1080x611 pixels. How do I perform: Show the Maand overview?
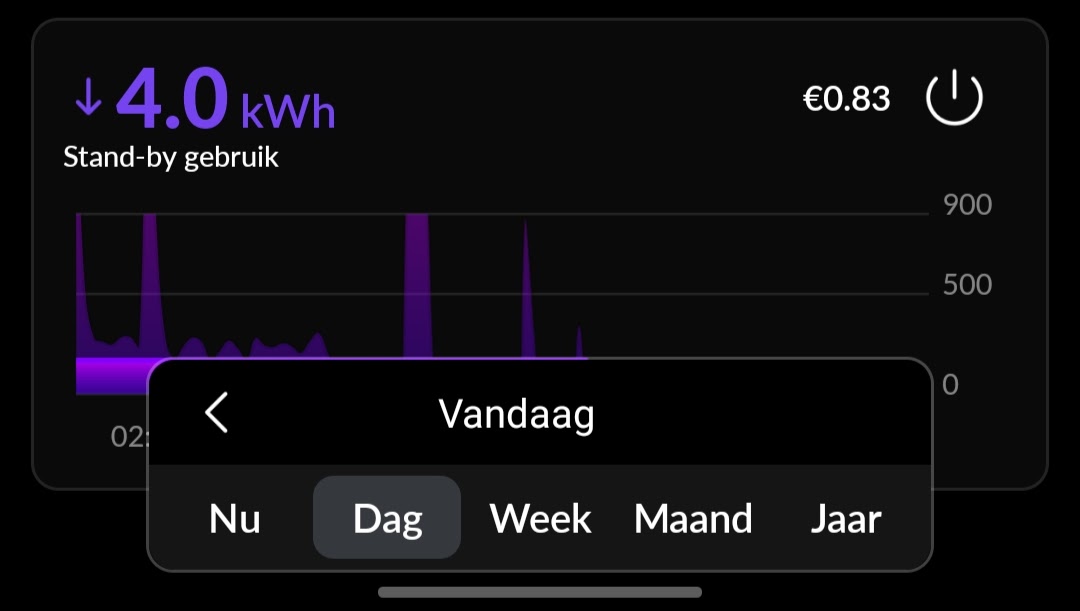click(x=693, y=519)
